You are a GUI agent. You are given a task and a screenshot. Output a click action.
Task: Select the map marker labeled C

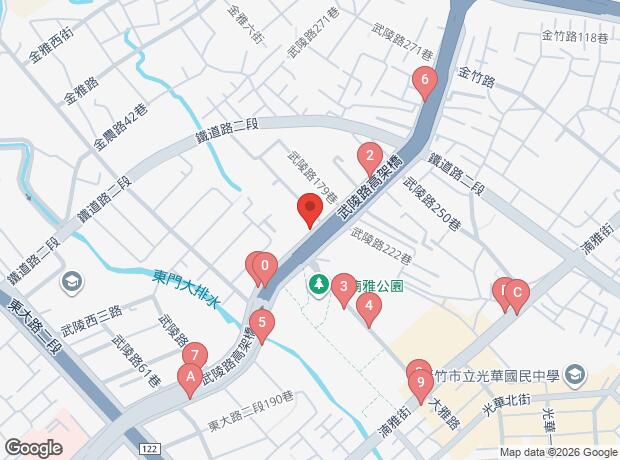[516, 292]
